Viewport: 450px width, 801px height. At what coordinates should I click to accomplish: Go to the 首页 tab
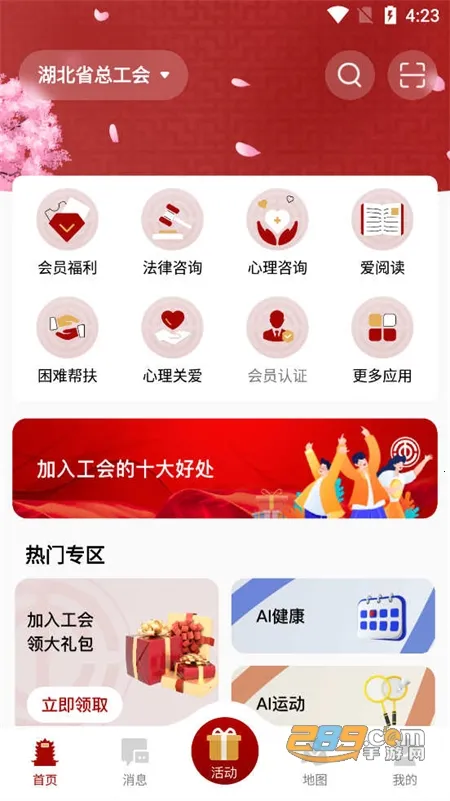pyautogui.click(x=45, y=762)
